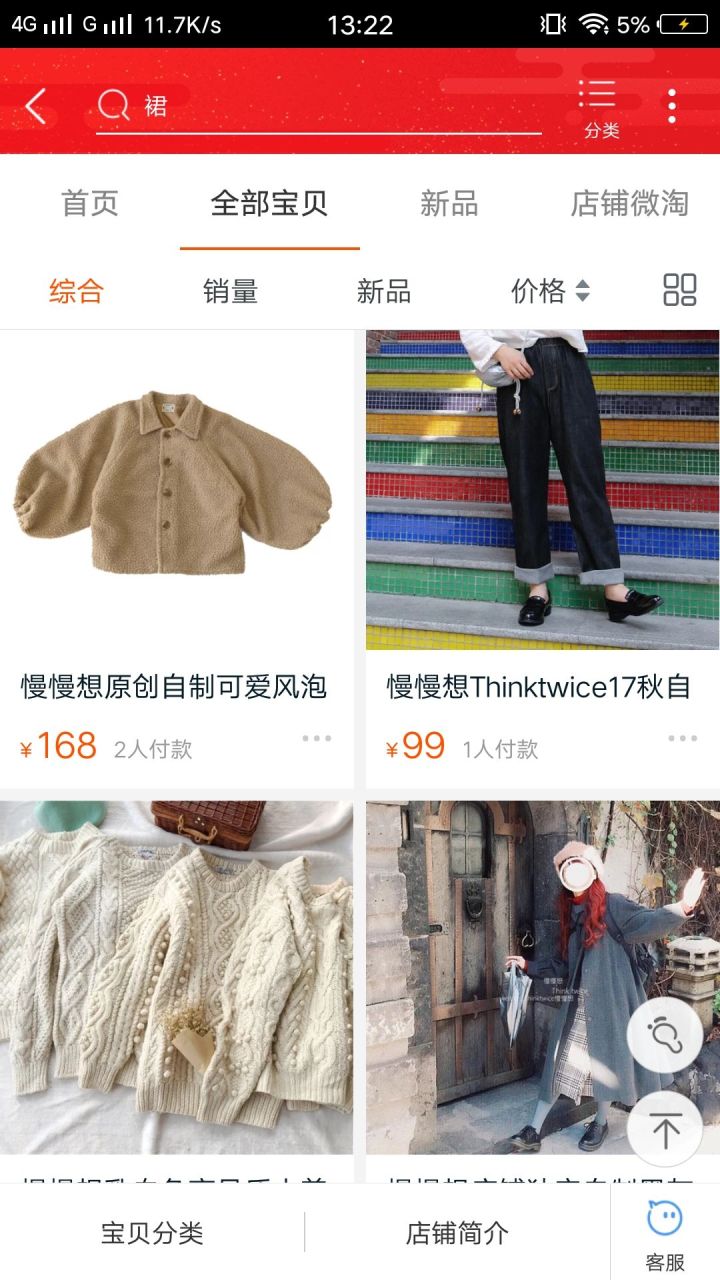The height and width of the screenshot is (1280, 720).
Task: Sort items by 销量
Action: (230, 291)
